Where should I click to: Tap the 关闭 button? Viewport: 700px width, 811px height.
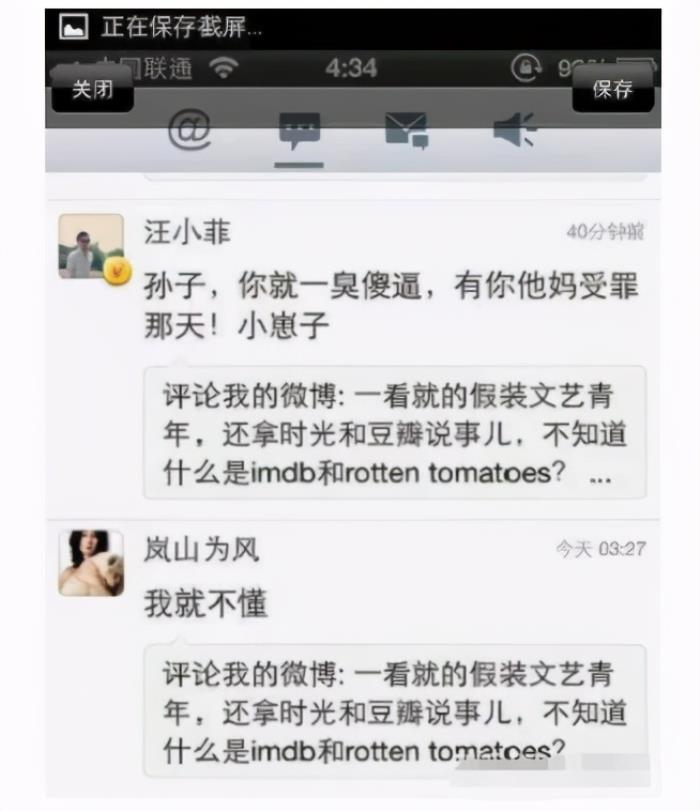tap(92, 90)
